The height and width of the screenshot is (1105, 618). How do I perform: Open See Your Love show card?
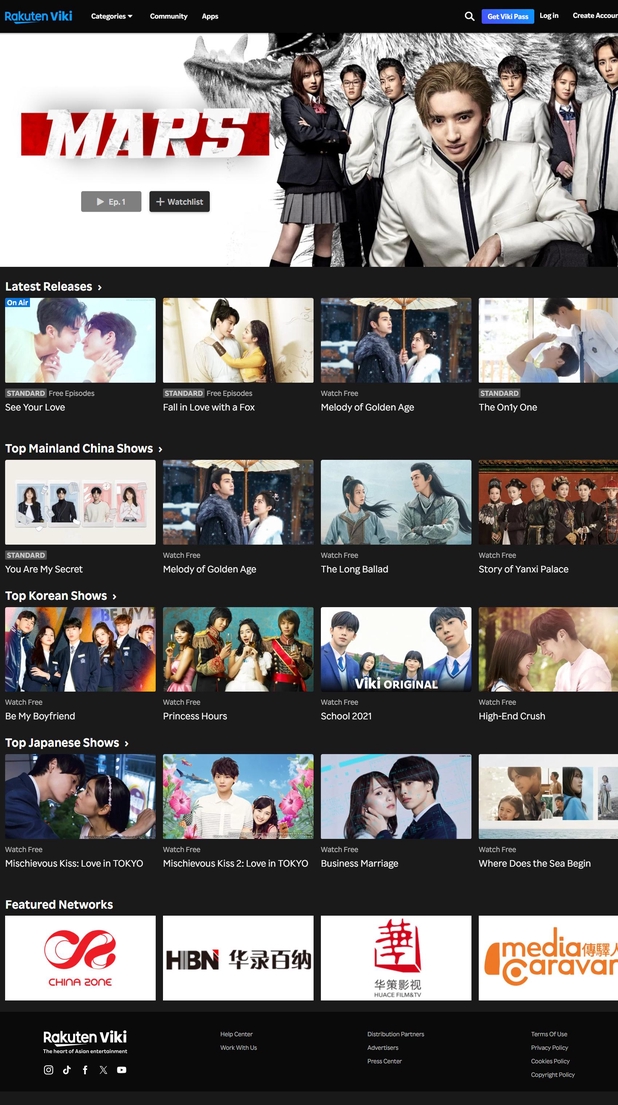[80, 340]
